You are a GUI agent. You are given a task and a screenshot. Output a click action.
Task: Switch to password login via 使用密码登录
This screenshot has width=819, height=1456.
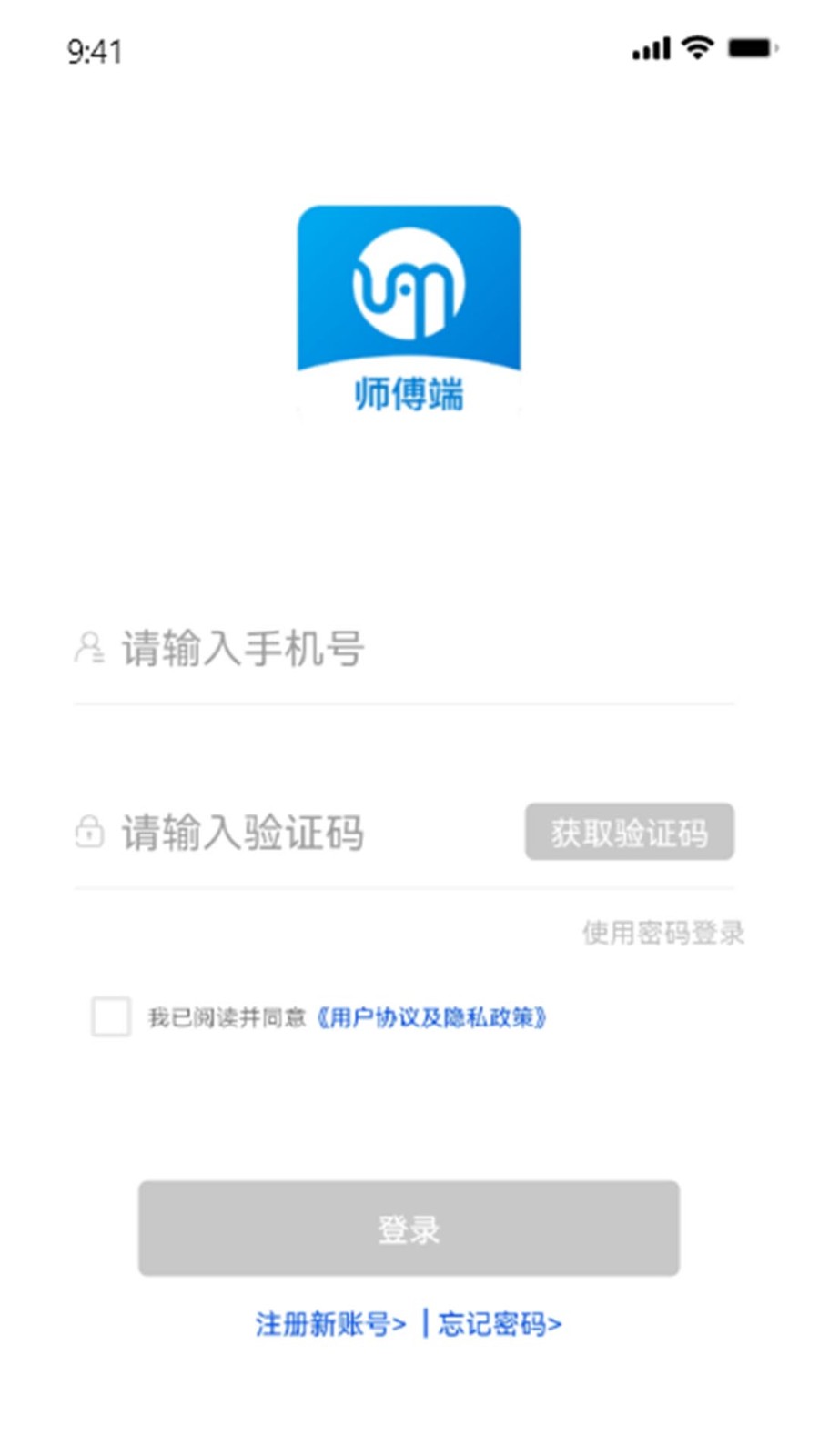coord(662,933)
